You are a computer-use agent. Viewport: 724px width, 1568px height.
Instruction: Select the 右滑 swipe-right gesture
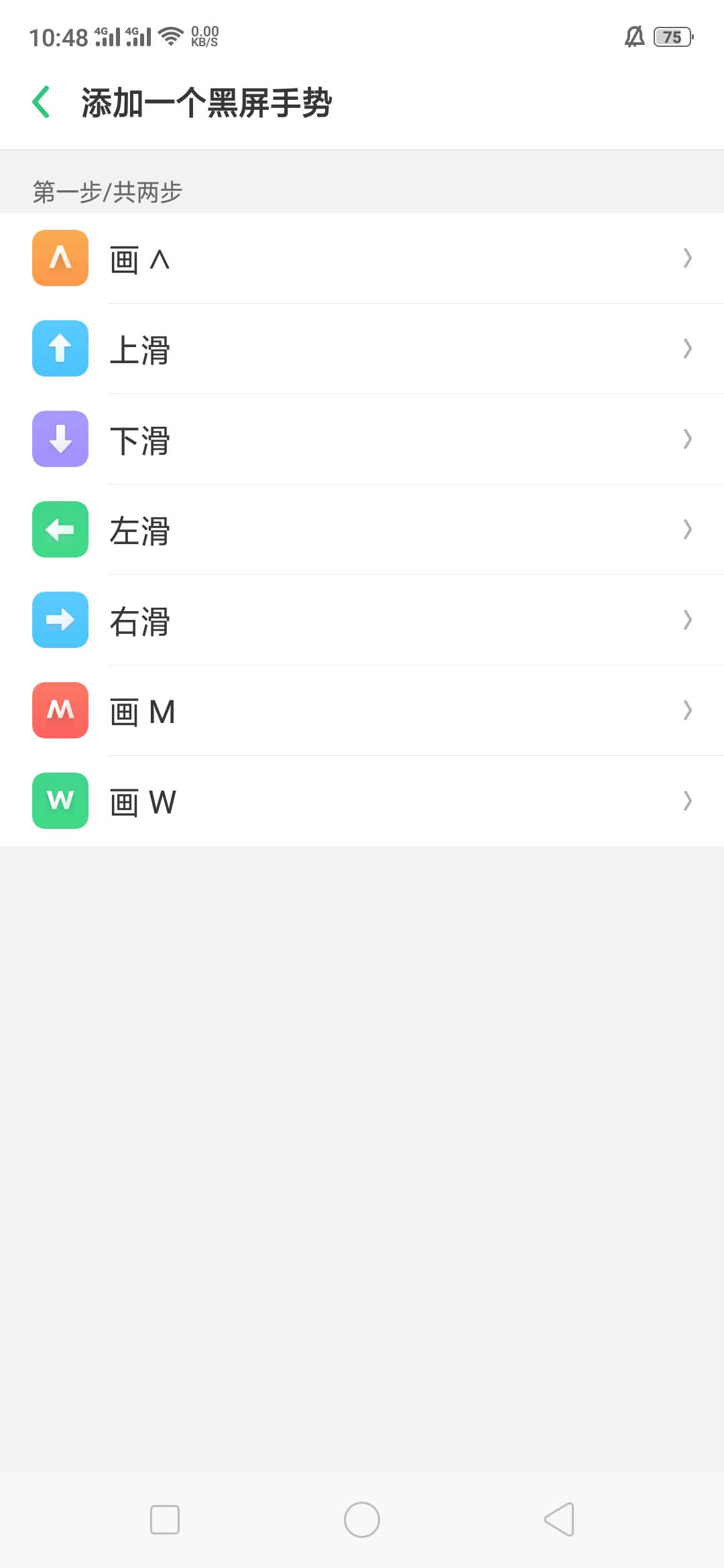pyautogui.click(x=362, y=620)
